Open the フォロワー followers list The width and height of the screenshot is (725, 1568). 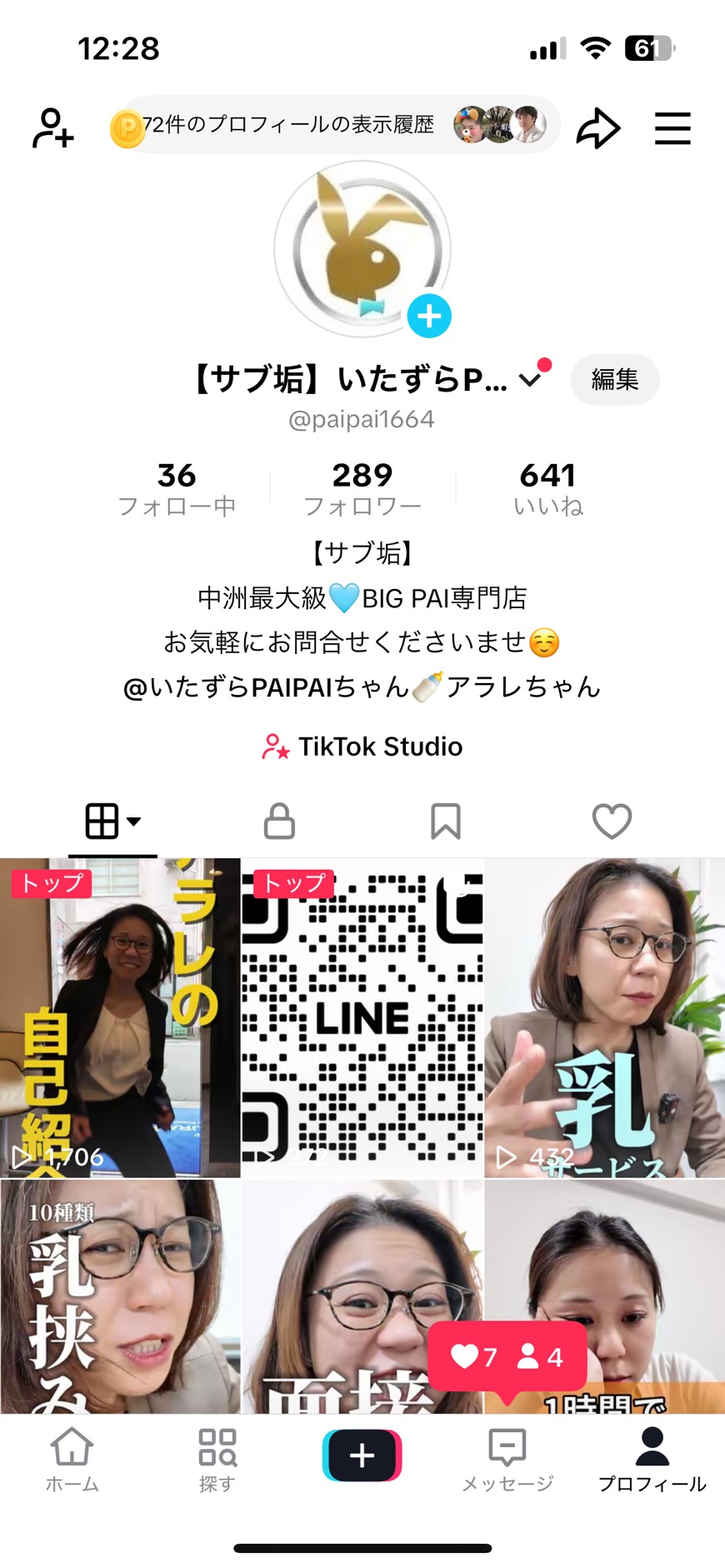362,488
